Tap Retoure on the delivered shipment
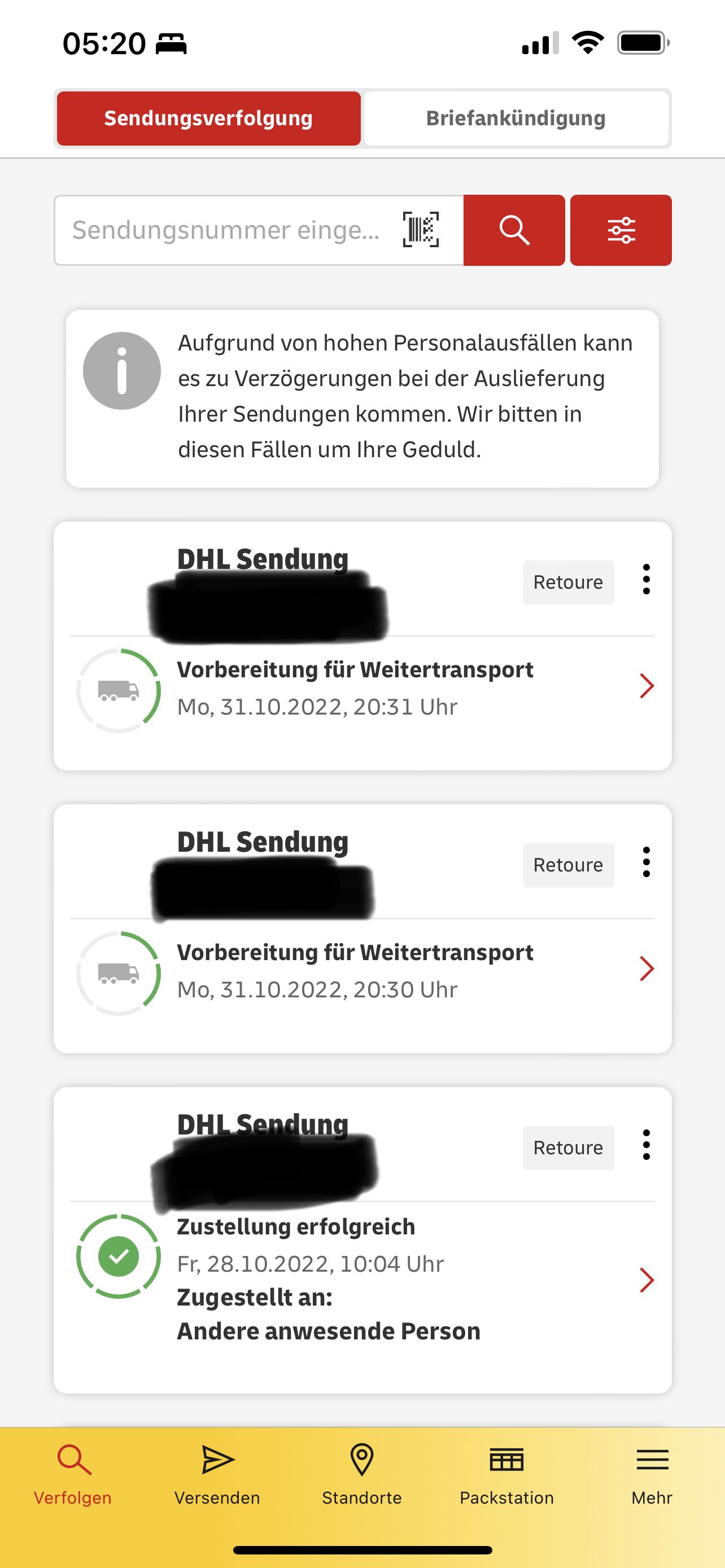725x1568 pixels. [568, 1147]
